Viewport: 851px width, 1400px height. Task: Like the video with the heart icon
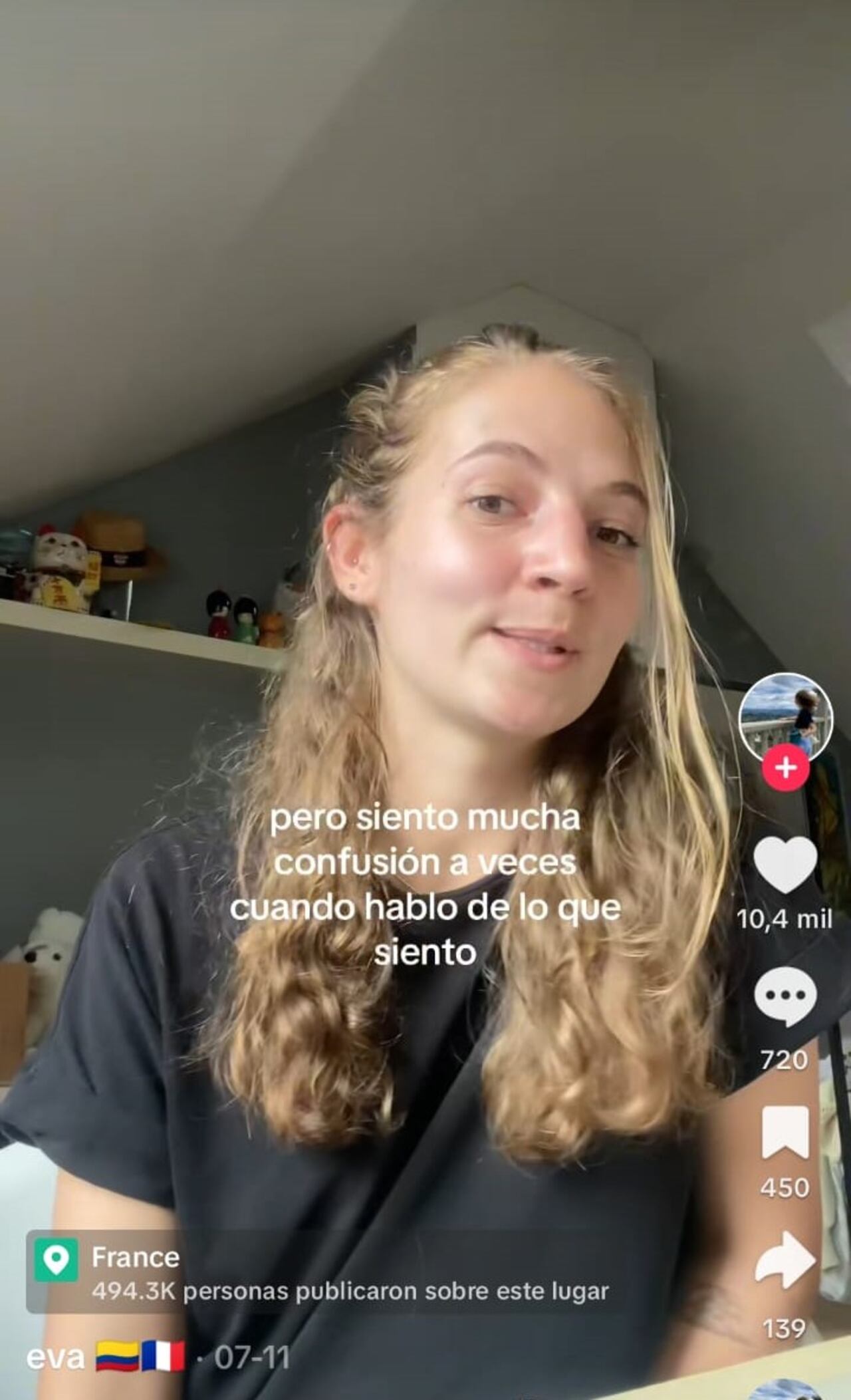click(x=785, y=865)
